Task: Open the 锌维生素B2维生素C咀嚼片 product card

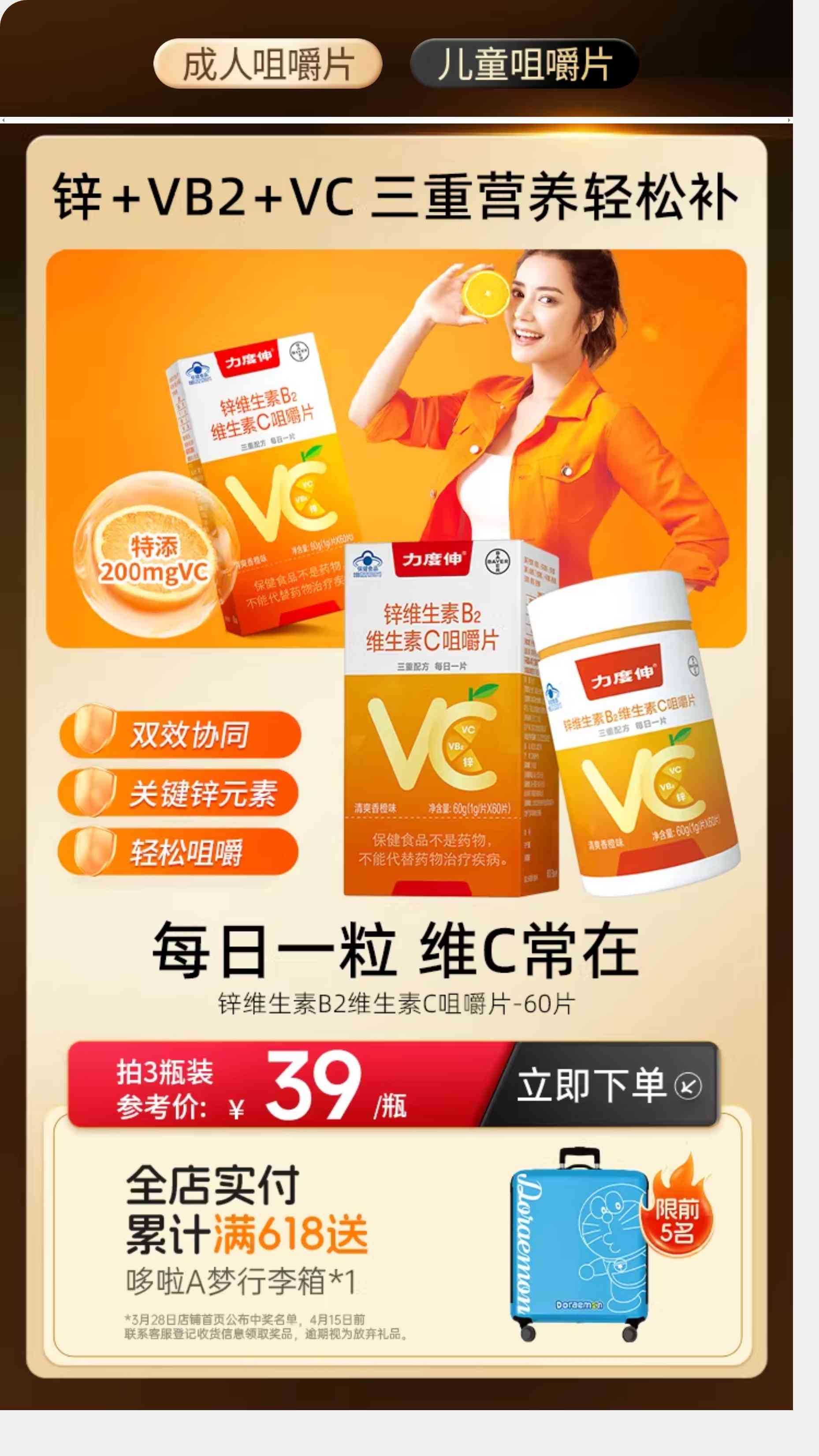Action: click(396, 565)
